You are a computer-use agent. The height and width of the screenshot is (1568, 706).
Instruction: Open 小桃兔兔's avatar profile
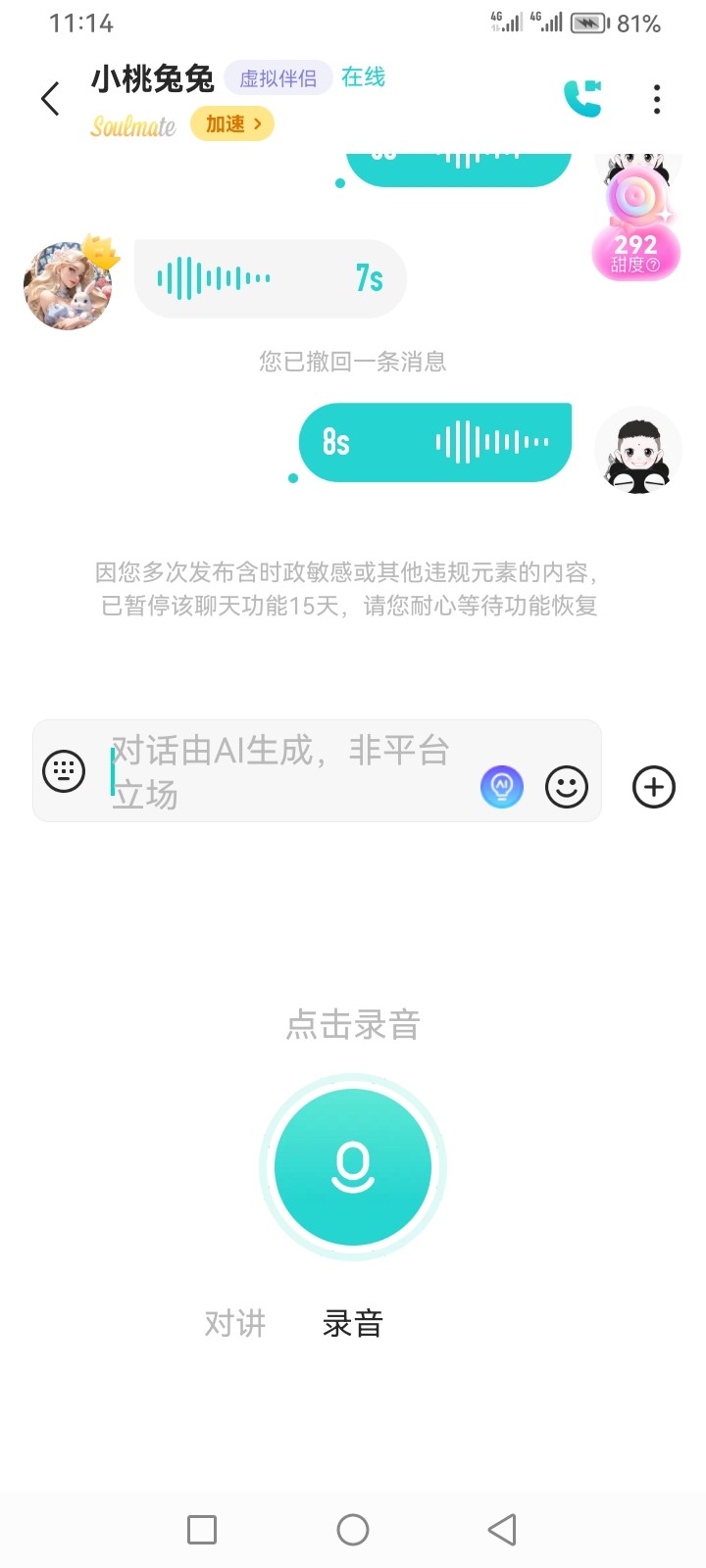[68, 284]
